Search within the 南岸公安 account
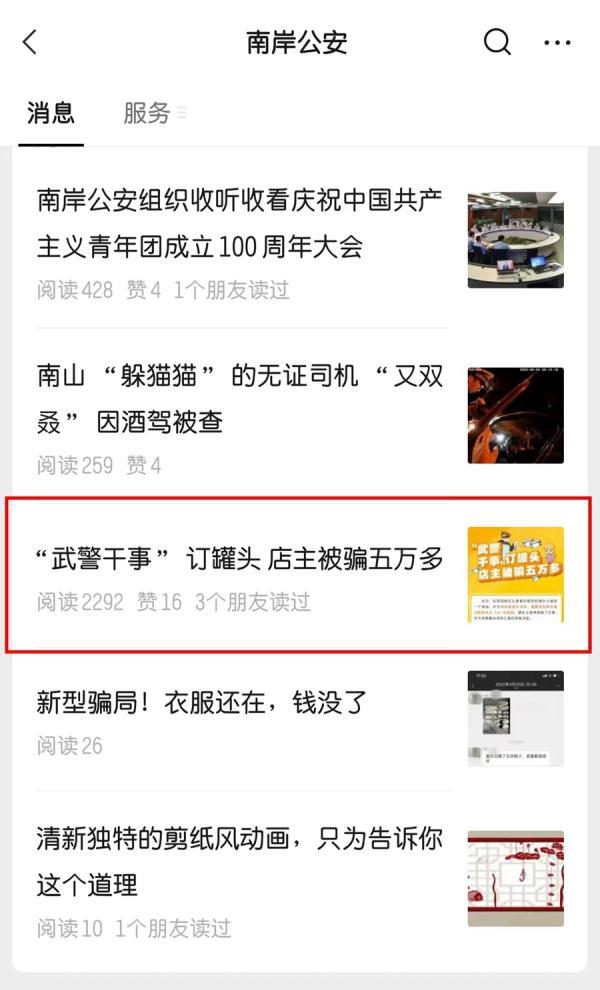 pyautogui.click(x=497, y=42)
